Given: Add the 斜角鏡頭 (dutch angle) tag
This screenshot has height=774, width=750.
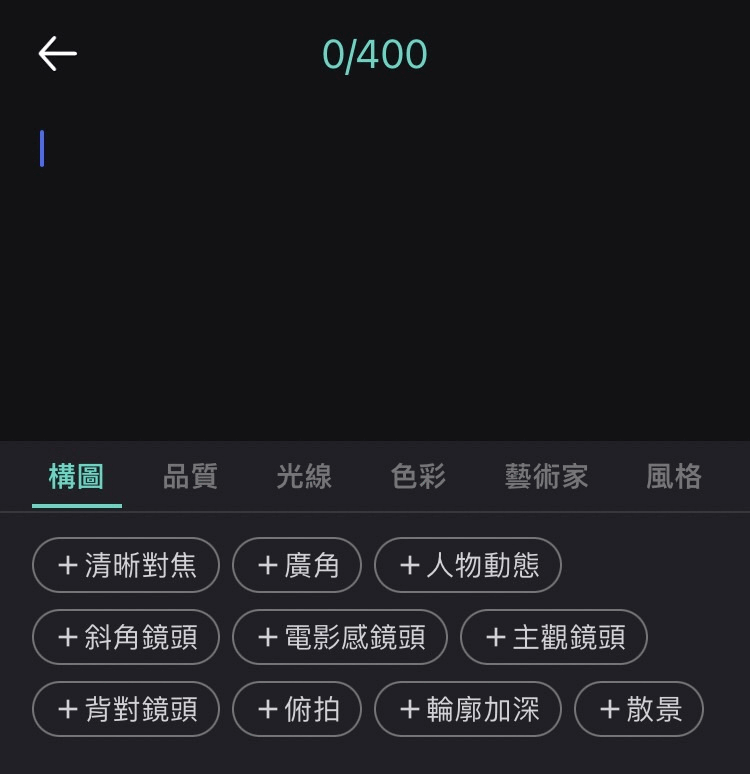Looking at the screenshot, I should (x=125, y=637).
